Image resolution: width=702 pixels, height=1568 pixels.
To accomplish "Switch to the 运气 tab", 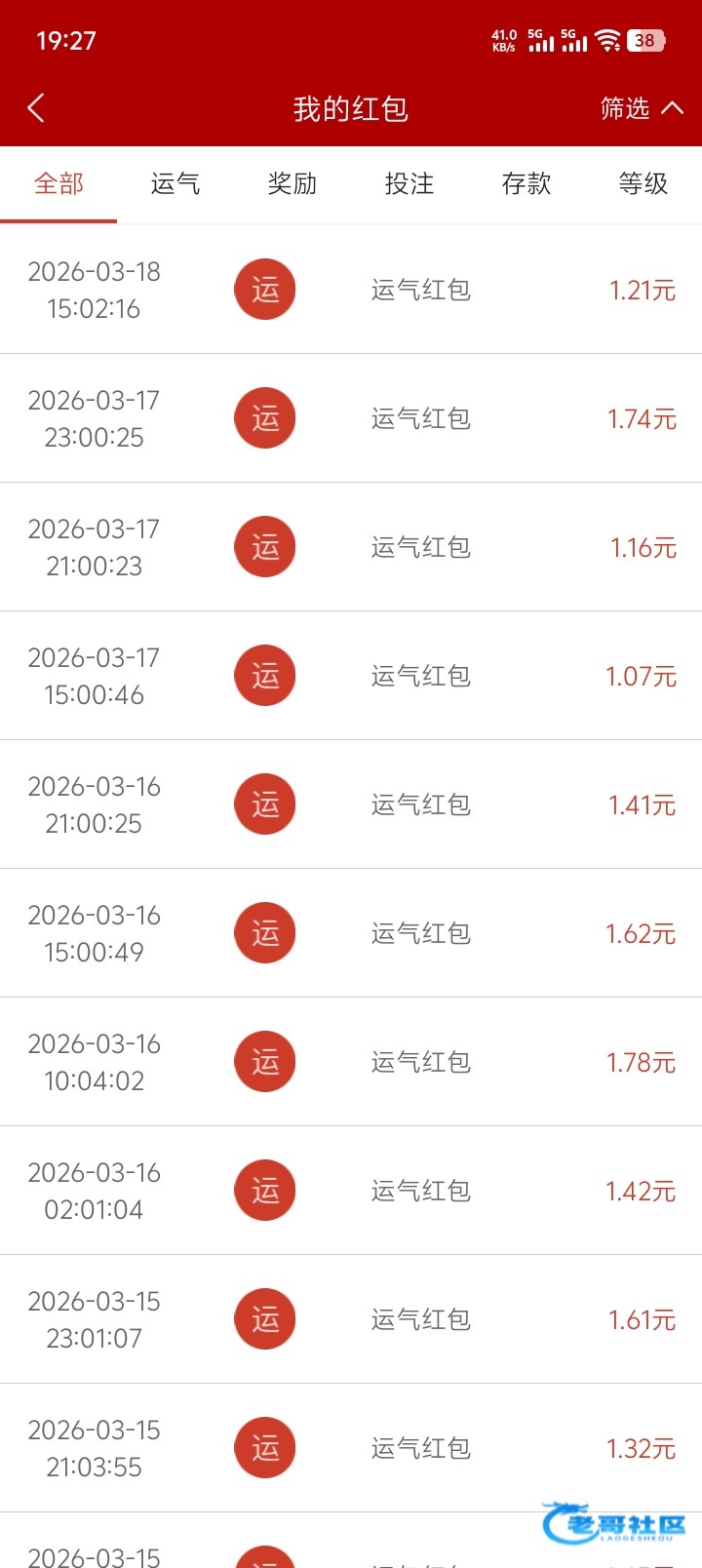I will 175,183.
